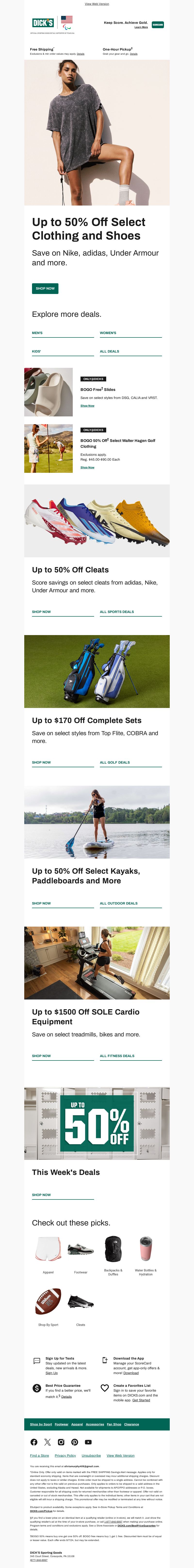Viewport: 194px width, 1568px height.
Task: Open All Golf Deals
Action: tap(115, 762)
